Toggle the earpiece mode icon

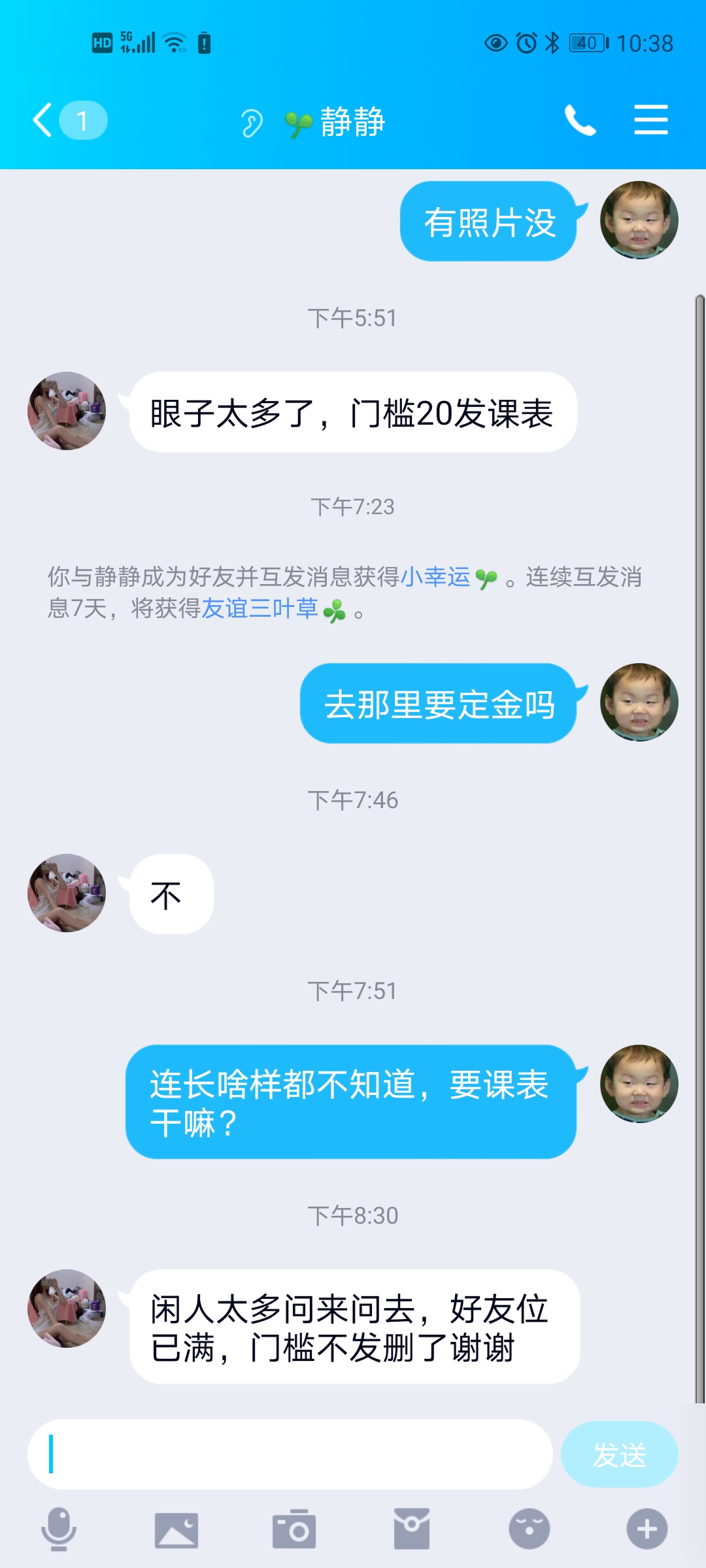click(252, 122)
